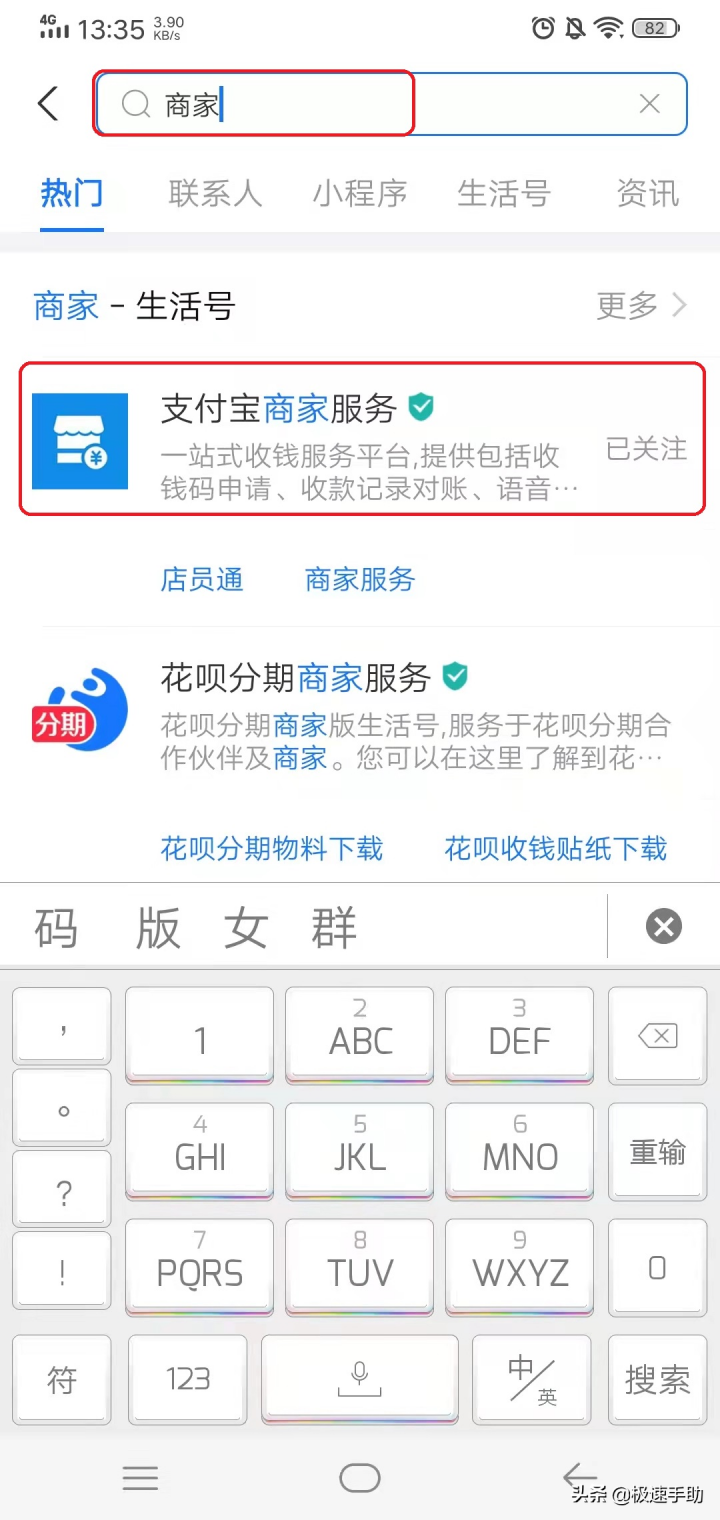Select the 码 word suggestion
Screen dimensions: 720x1520
coord(57,928)
